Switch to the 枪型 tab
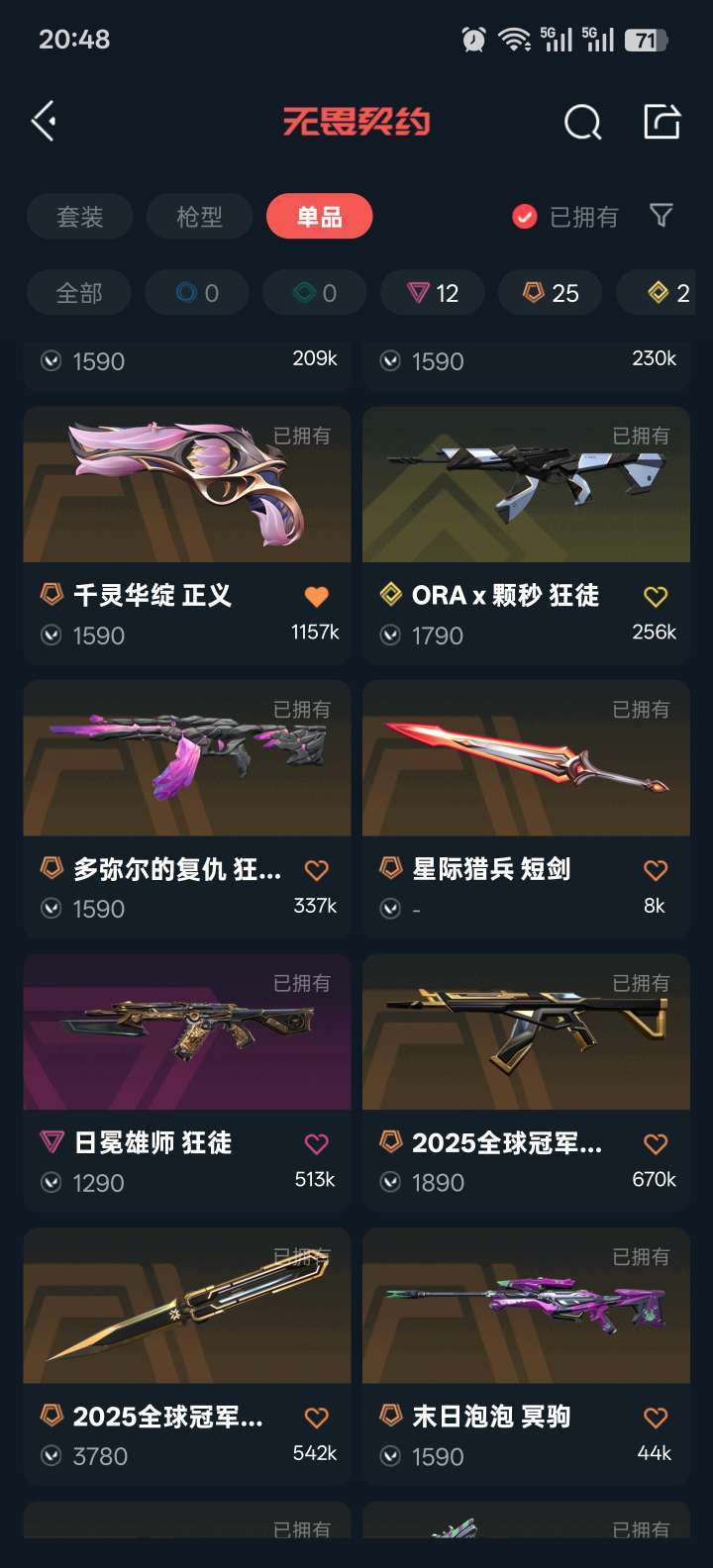Image resolution: width=713 pixels, height=1568 pixels. pyautogui.click(x=198, y=217)
